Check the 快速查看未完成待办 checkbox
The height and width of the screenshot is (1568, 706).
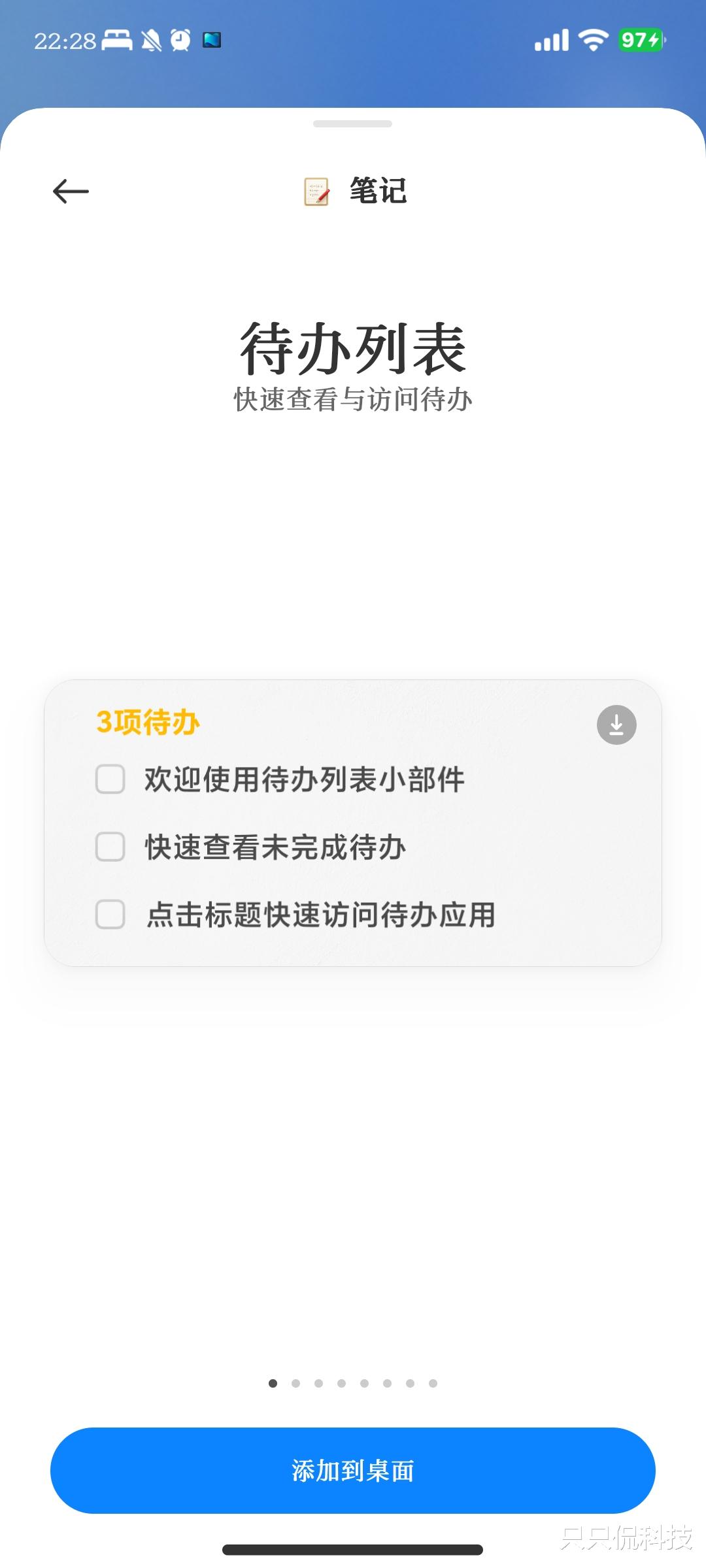pyautogui.click(x=110, y=847)
